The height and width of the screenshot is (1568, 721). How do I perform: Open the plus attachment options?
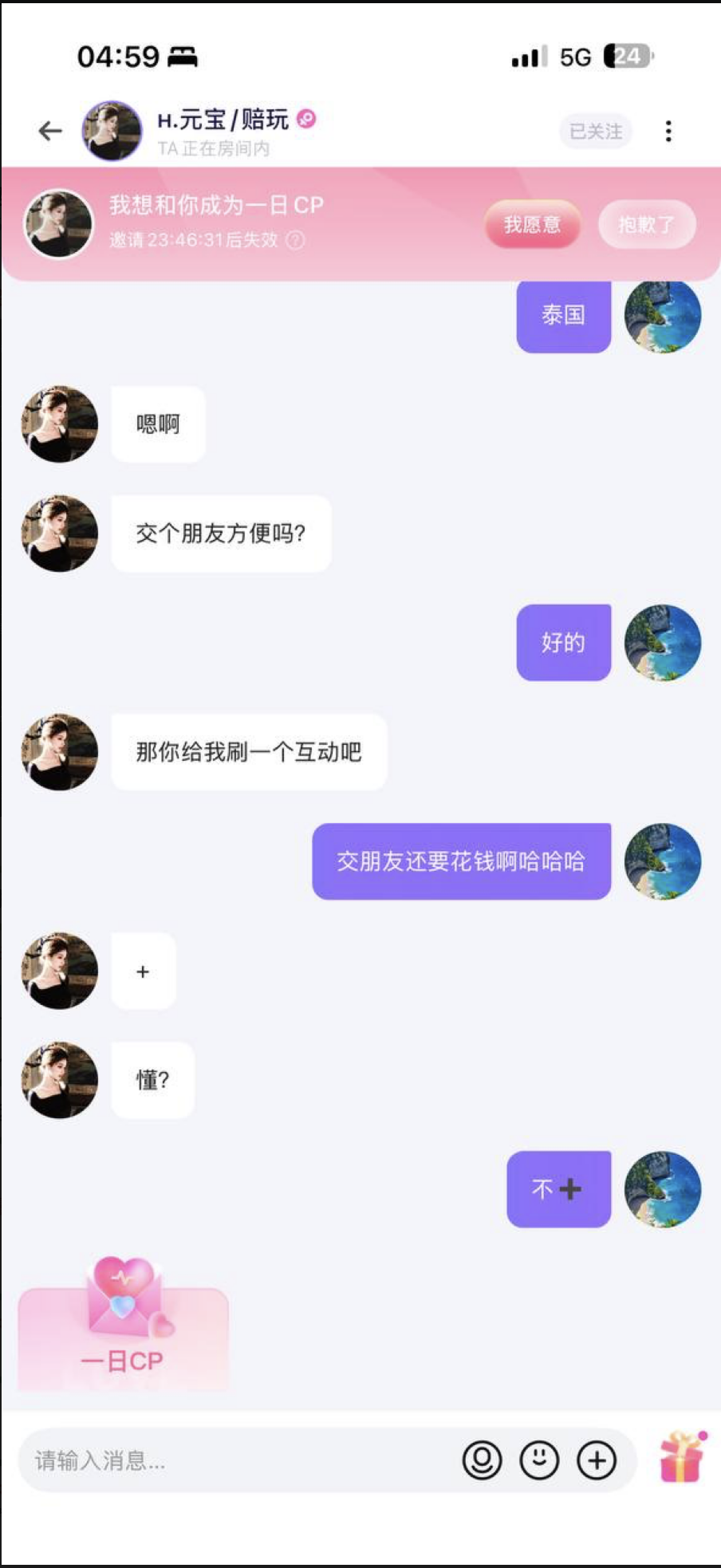597,1460
